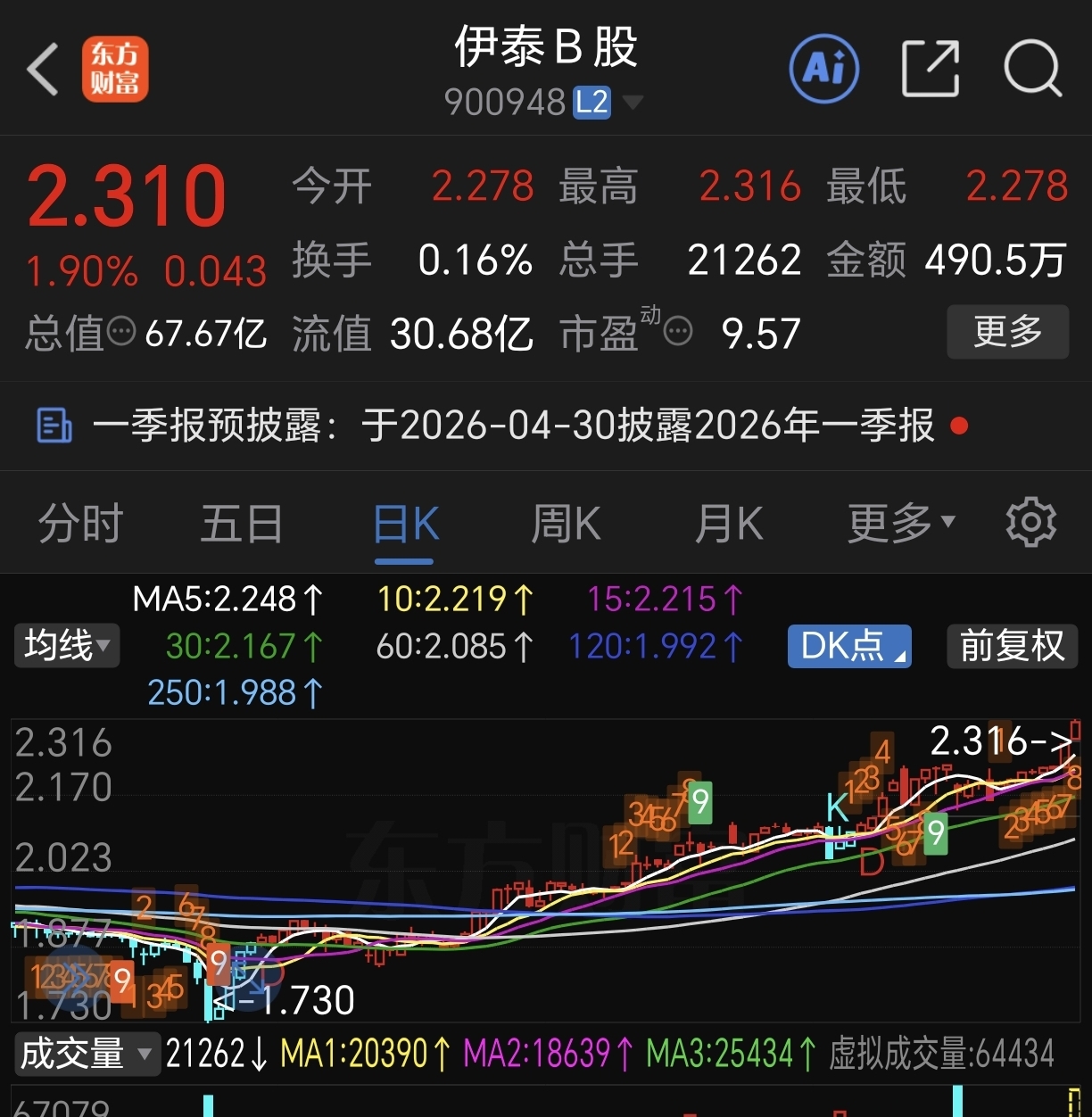
Task: Switch to the 月K chart tab
Action: (729, 523)
